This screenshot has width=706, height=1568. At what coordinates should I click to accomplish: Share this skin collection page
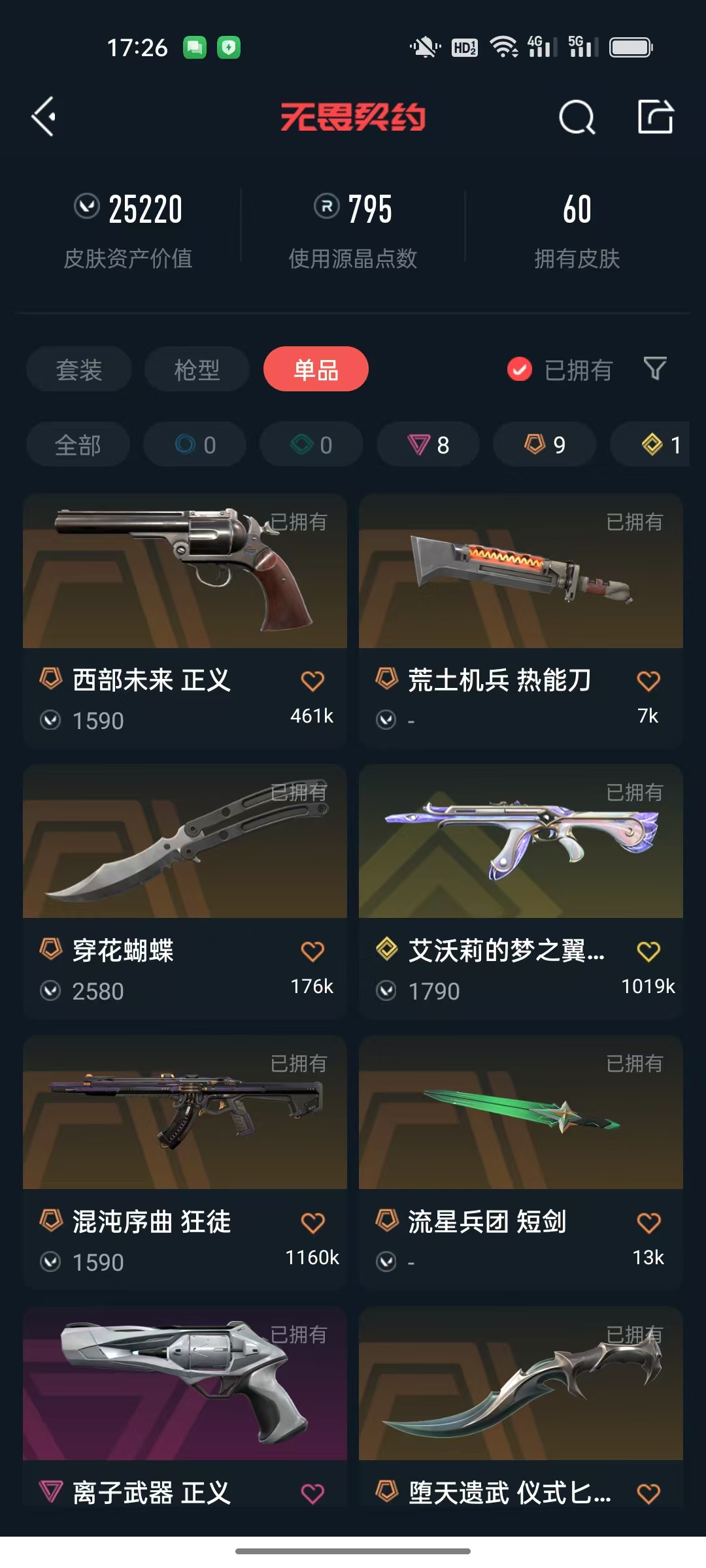[x=656, y=117]
